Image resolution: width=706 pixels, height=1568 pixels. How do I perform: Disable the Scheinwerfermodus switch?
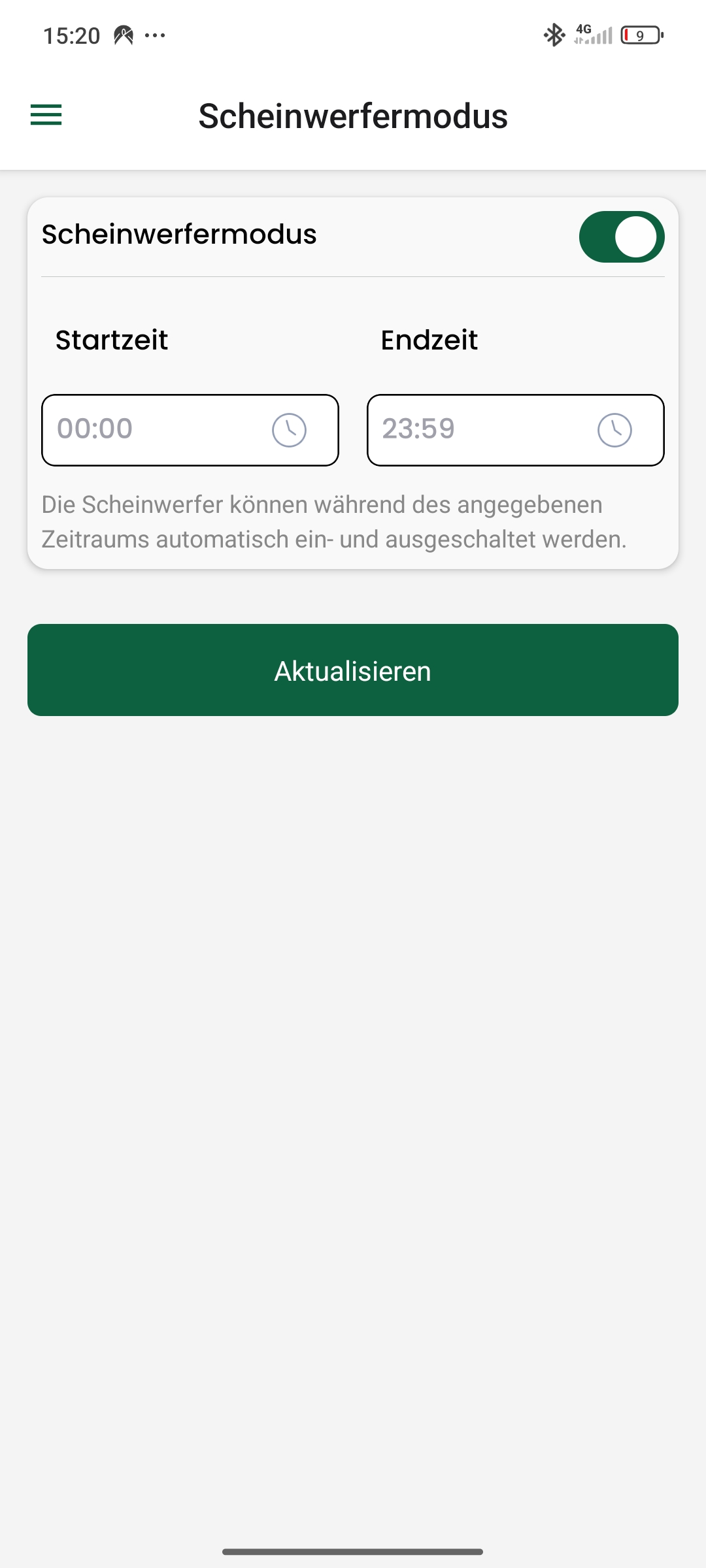(621, 237)
